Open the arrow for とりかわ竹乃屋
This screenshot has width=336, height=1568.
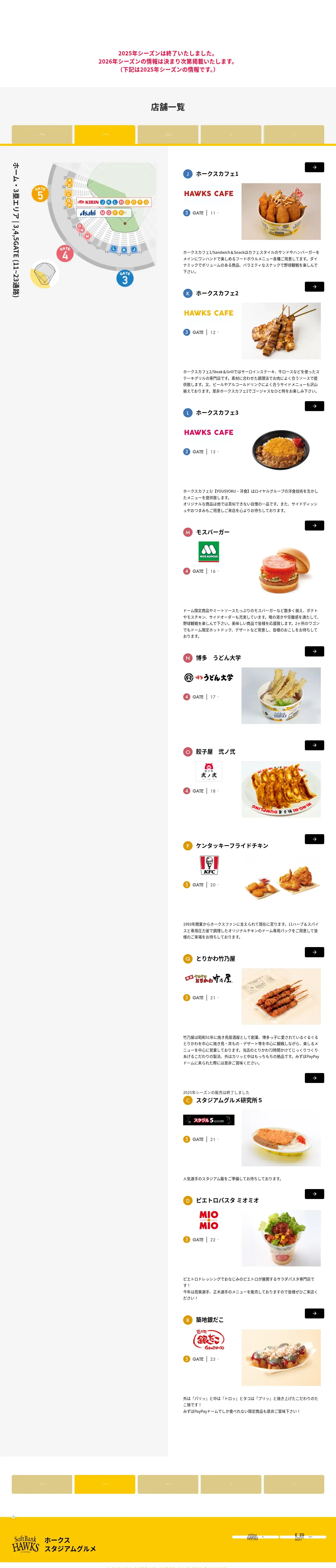tap(314, 952)
